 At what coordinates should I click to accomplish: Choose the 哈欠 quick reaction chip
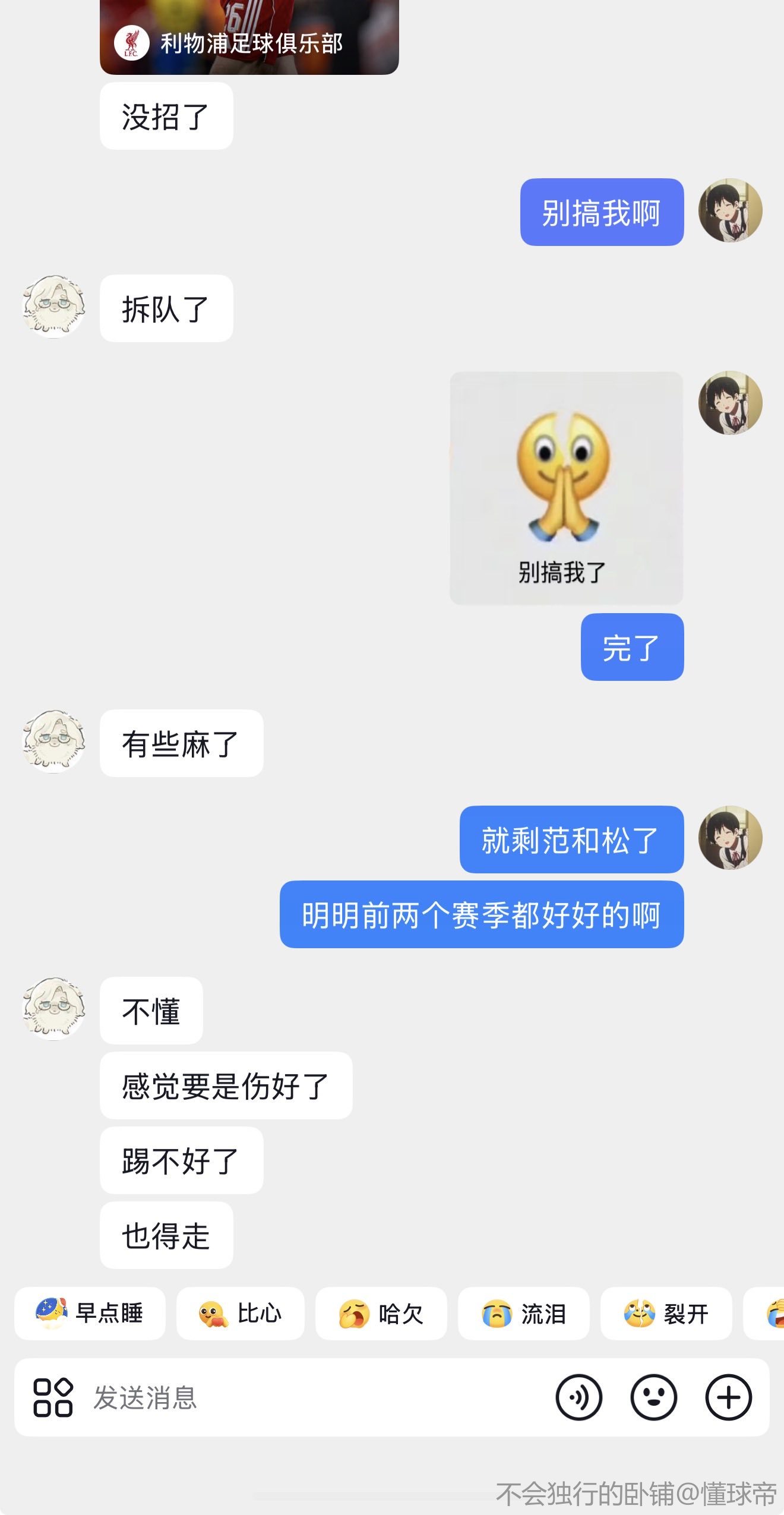[381, 1313]
